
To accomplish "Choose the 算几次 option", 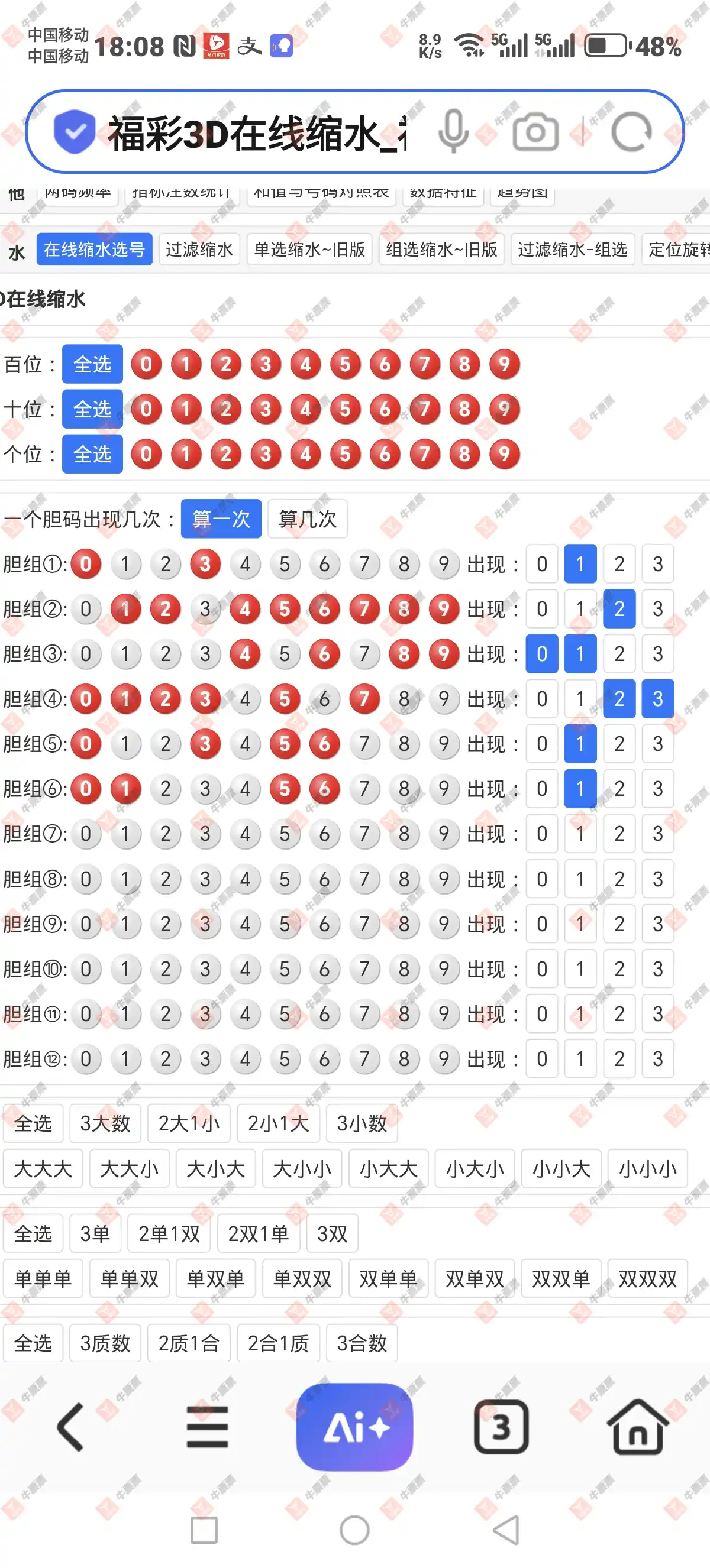I will [x=308, y=519].
